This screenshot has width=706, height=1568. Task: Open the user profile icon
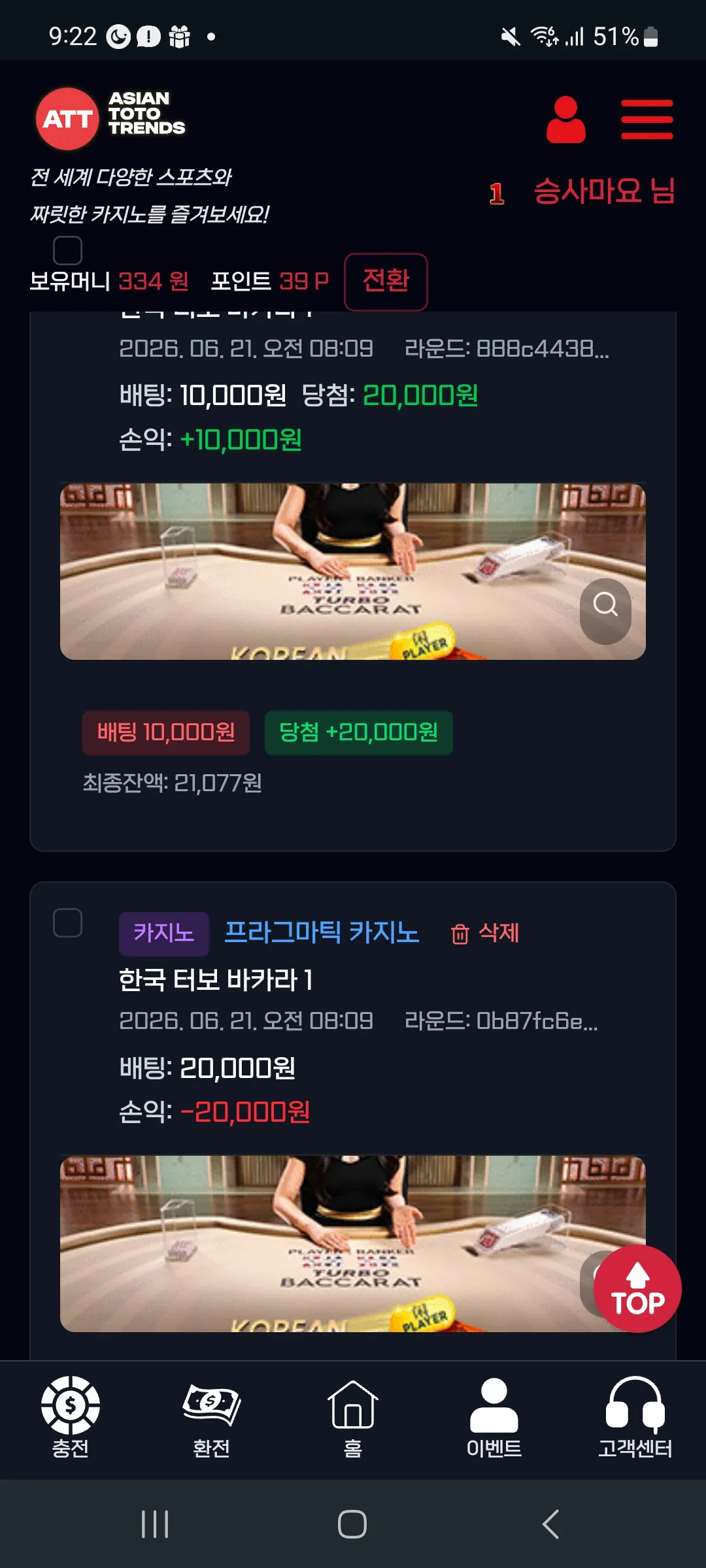pos(566,120)
